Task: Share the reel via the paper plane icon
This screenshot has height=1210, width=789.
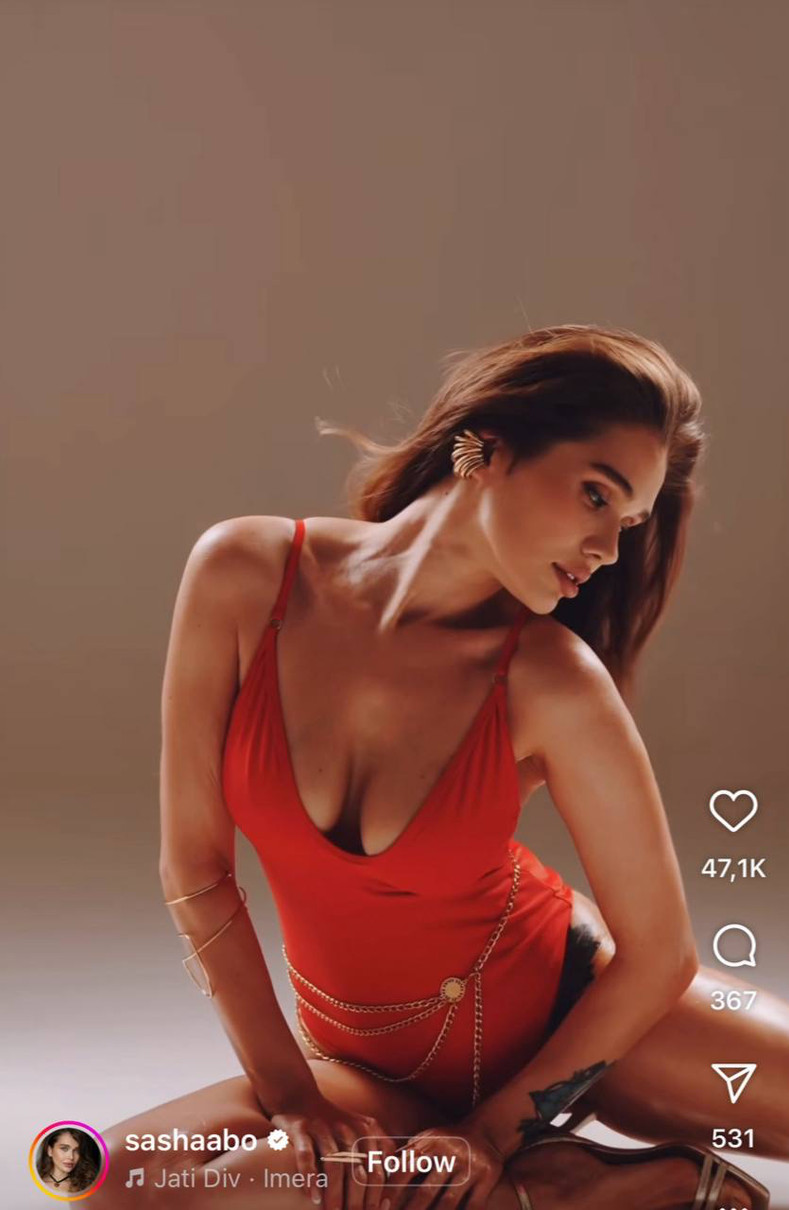Action: coord(733,1083)
